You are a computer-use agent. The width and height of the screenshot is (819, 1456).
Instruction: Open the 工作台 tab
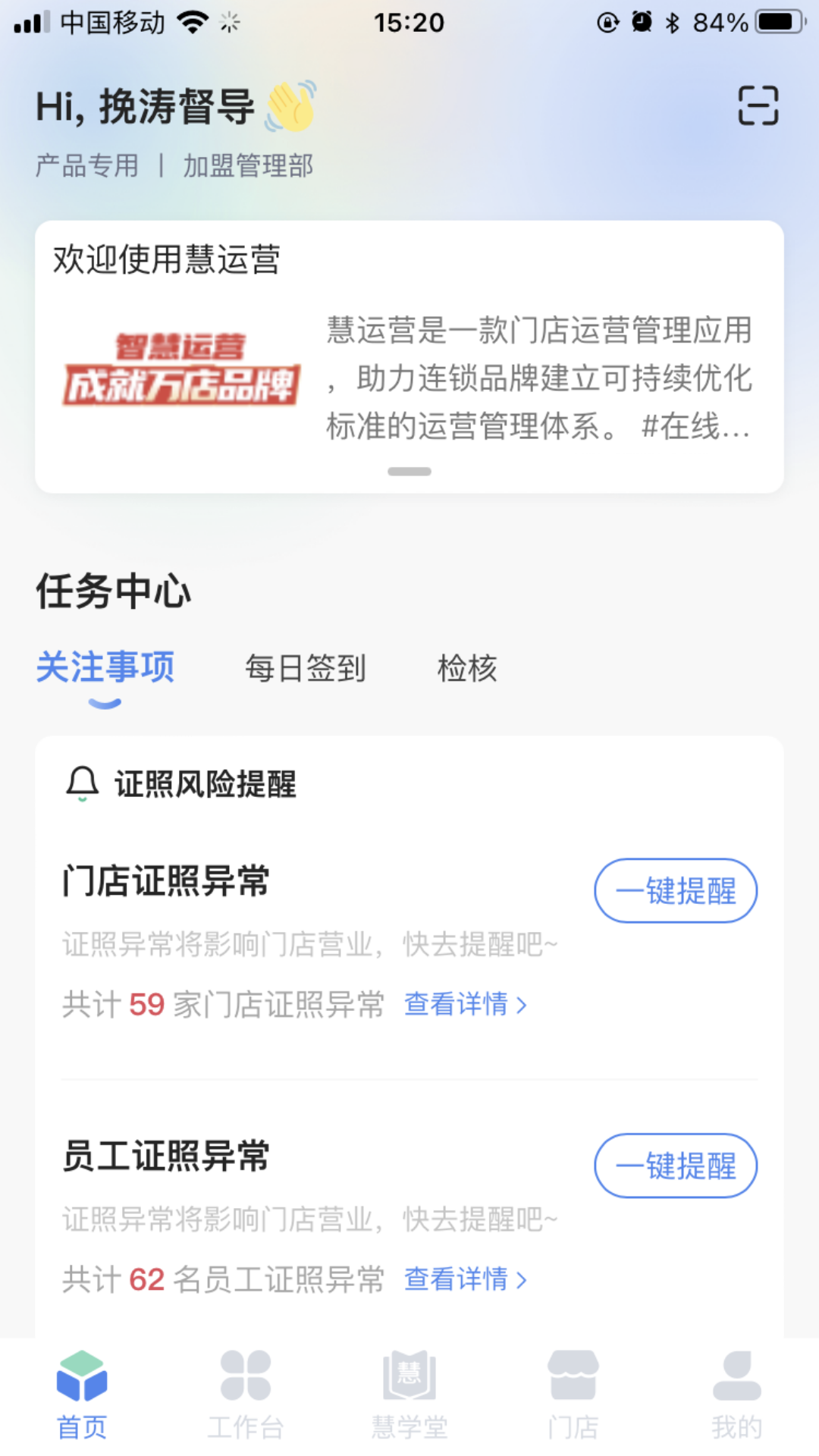(x=246, y=1395)
